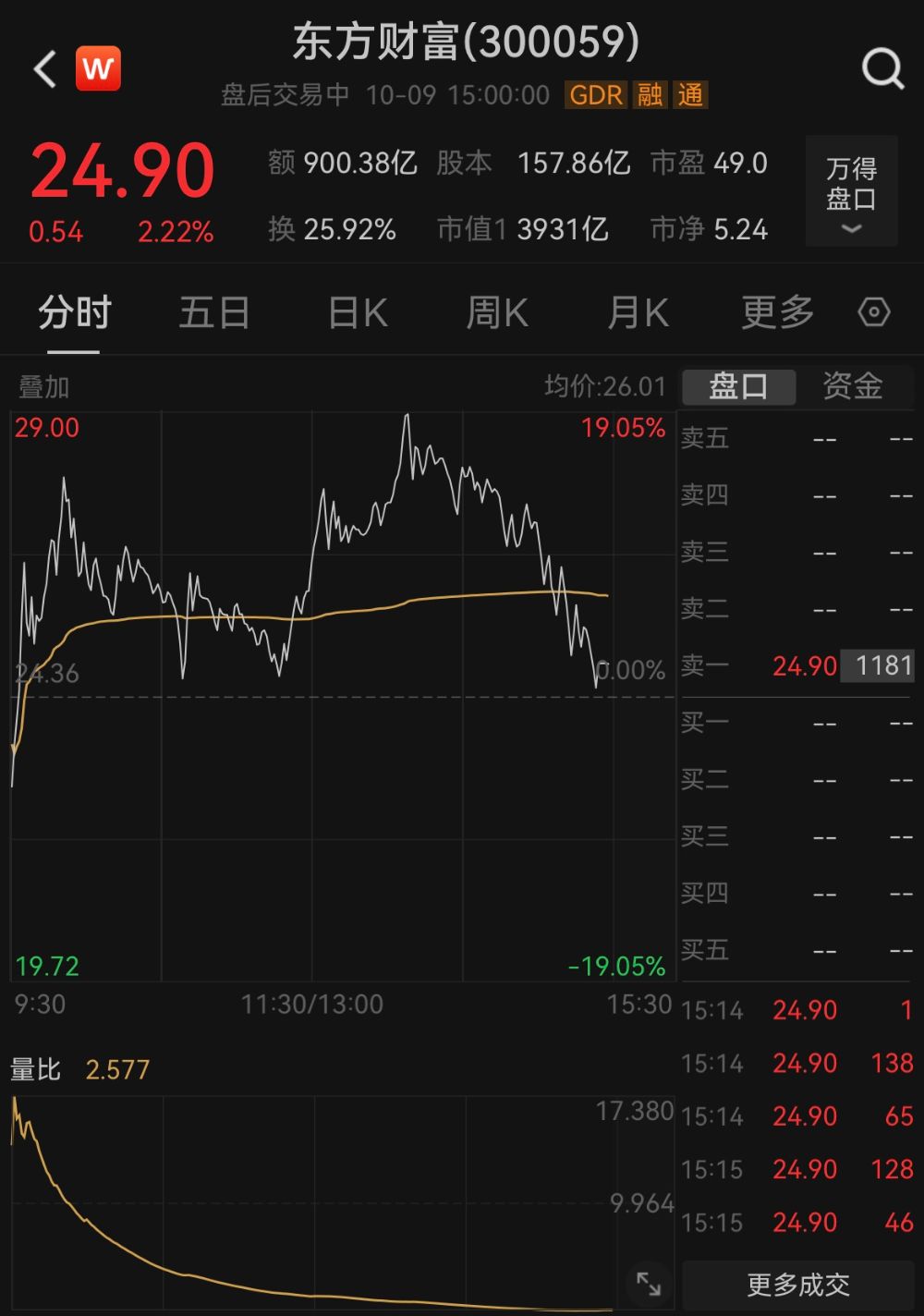Toggle the 叠加 overlay option
Image resolution: width=924 pixels, height=1316 pixels.
point(41,388)
